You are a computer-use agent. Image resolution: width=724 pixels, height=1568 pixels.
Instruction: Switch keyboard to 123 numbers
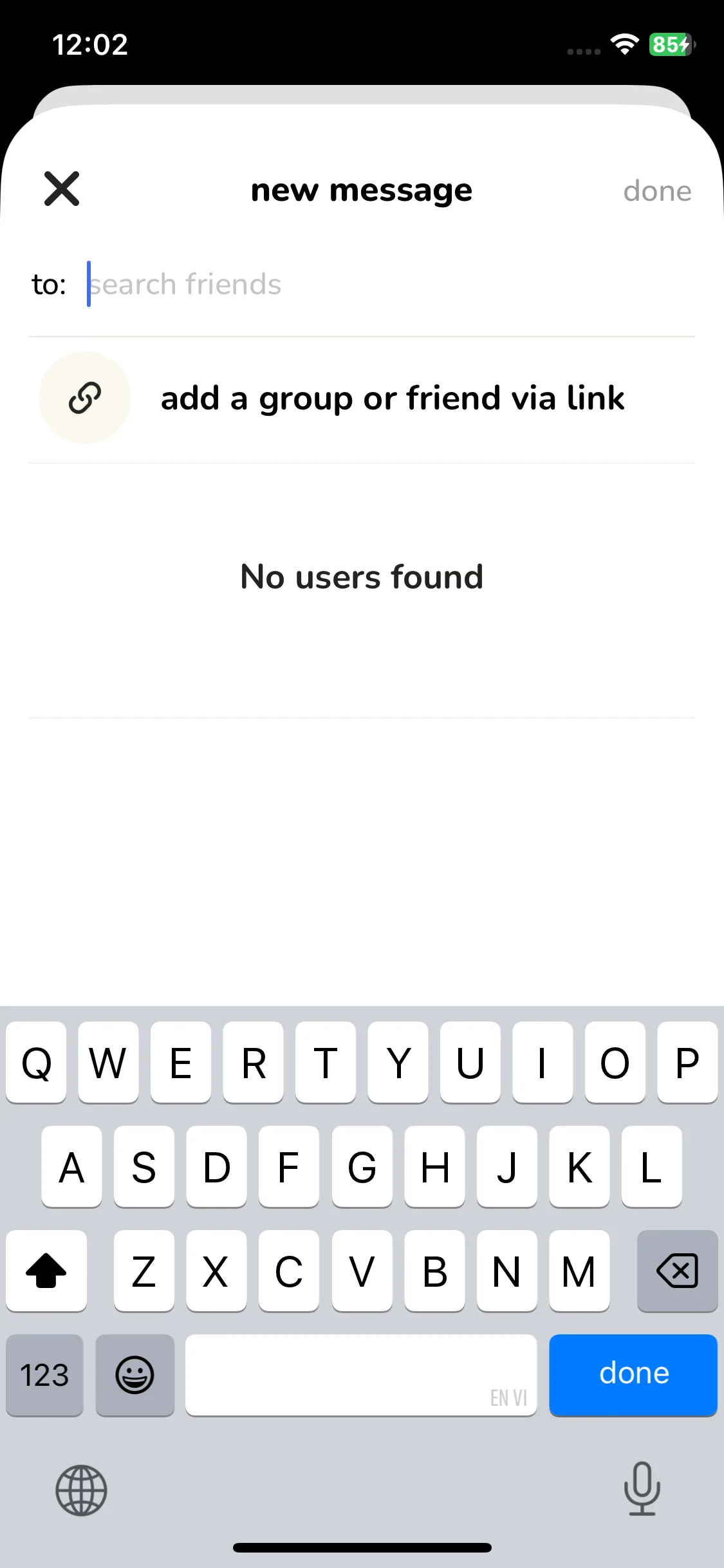click(x=44, y=1376)
